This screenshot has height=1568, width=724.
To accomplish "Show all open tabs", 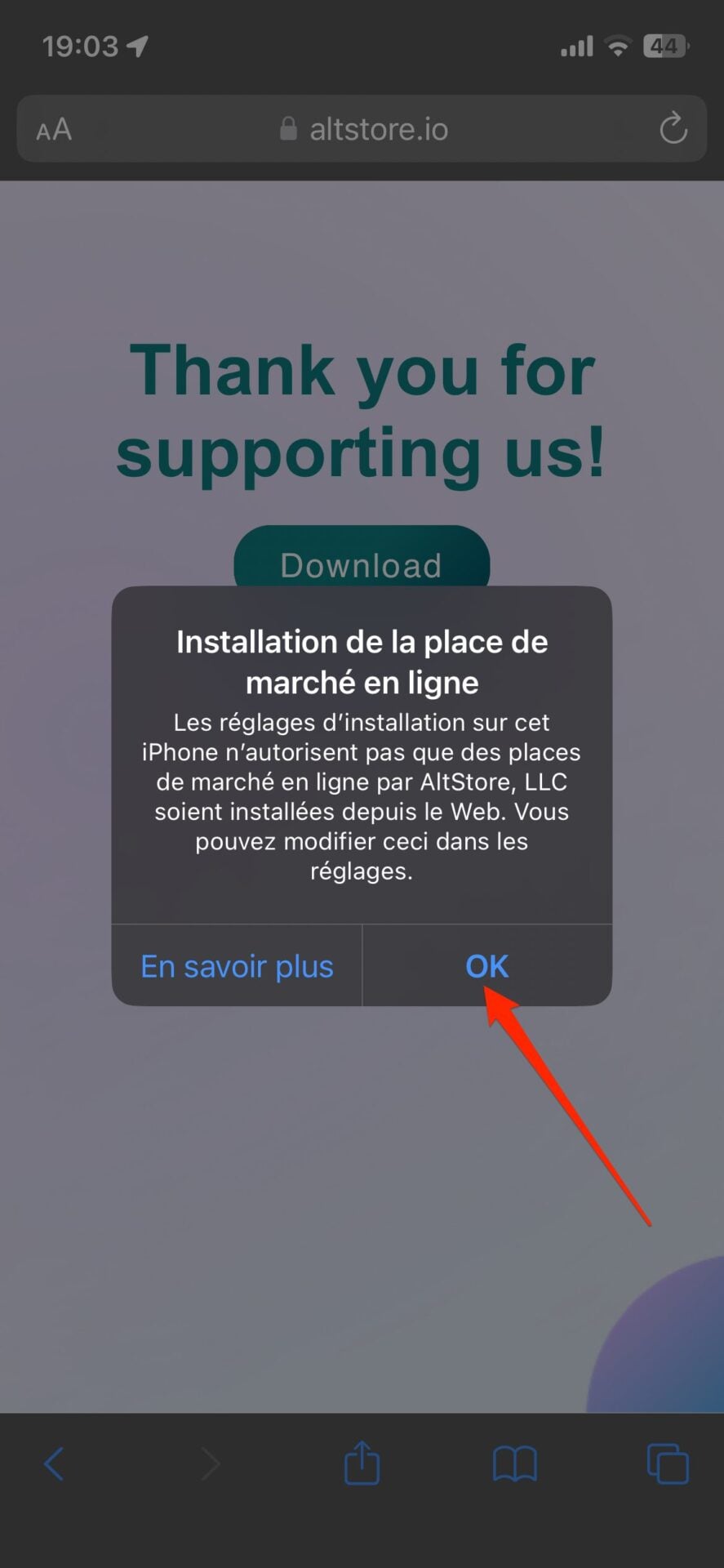I will [x=667, y=1463].
